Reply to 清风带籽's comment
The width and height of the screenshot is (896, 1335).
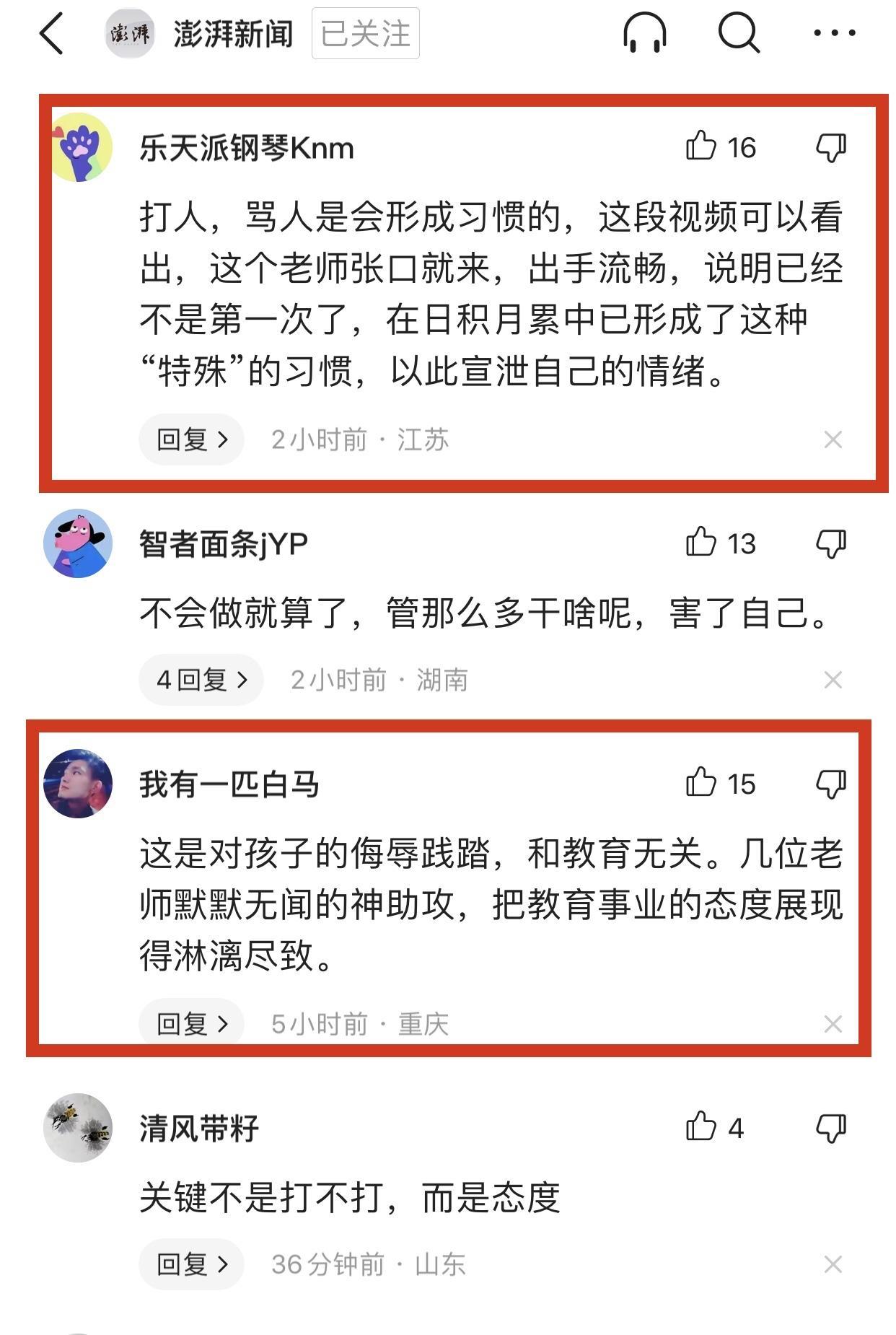pos(191,1264)
